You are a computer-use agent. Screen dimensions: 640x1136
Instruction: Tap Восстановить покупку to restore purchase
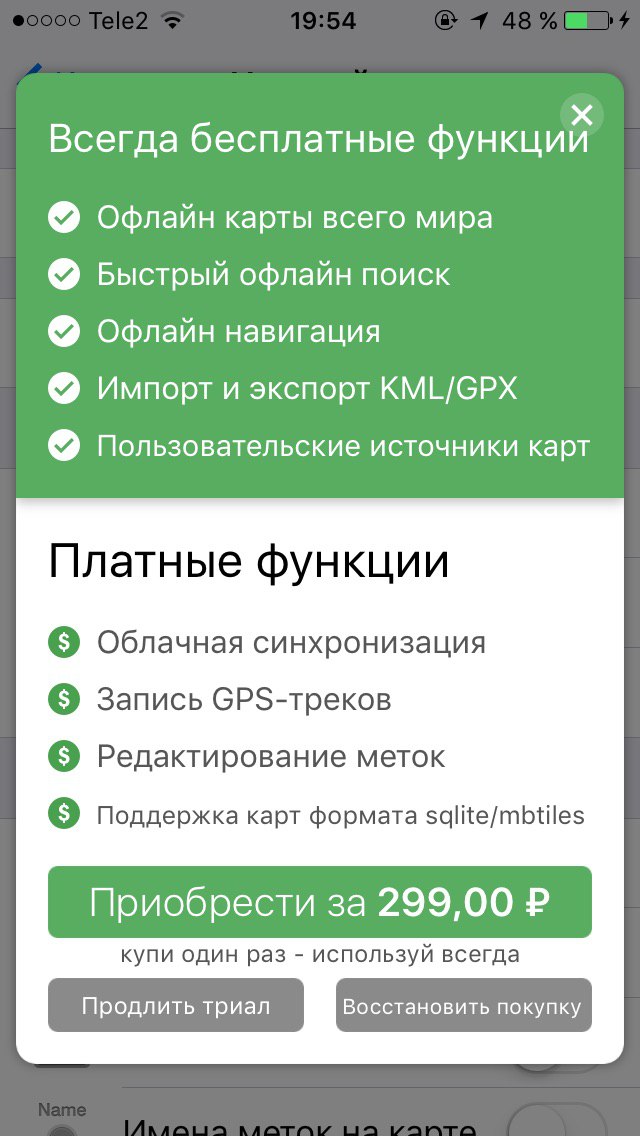pos(464,1006)
